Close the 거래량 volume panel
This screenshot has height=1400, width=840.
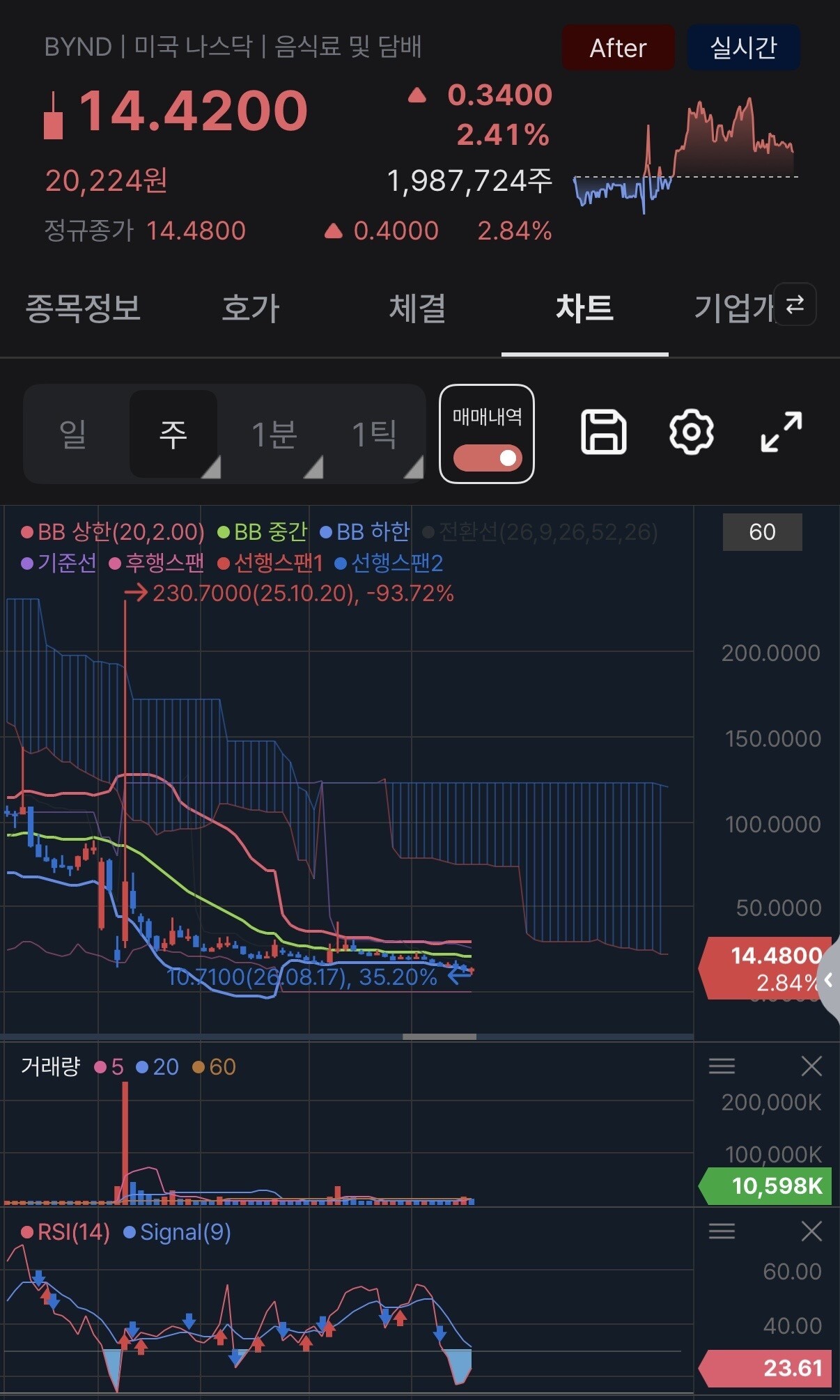[811, 1066]
